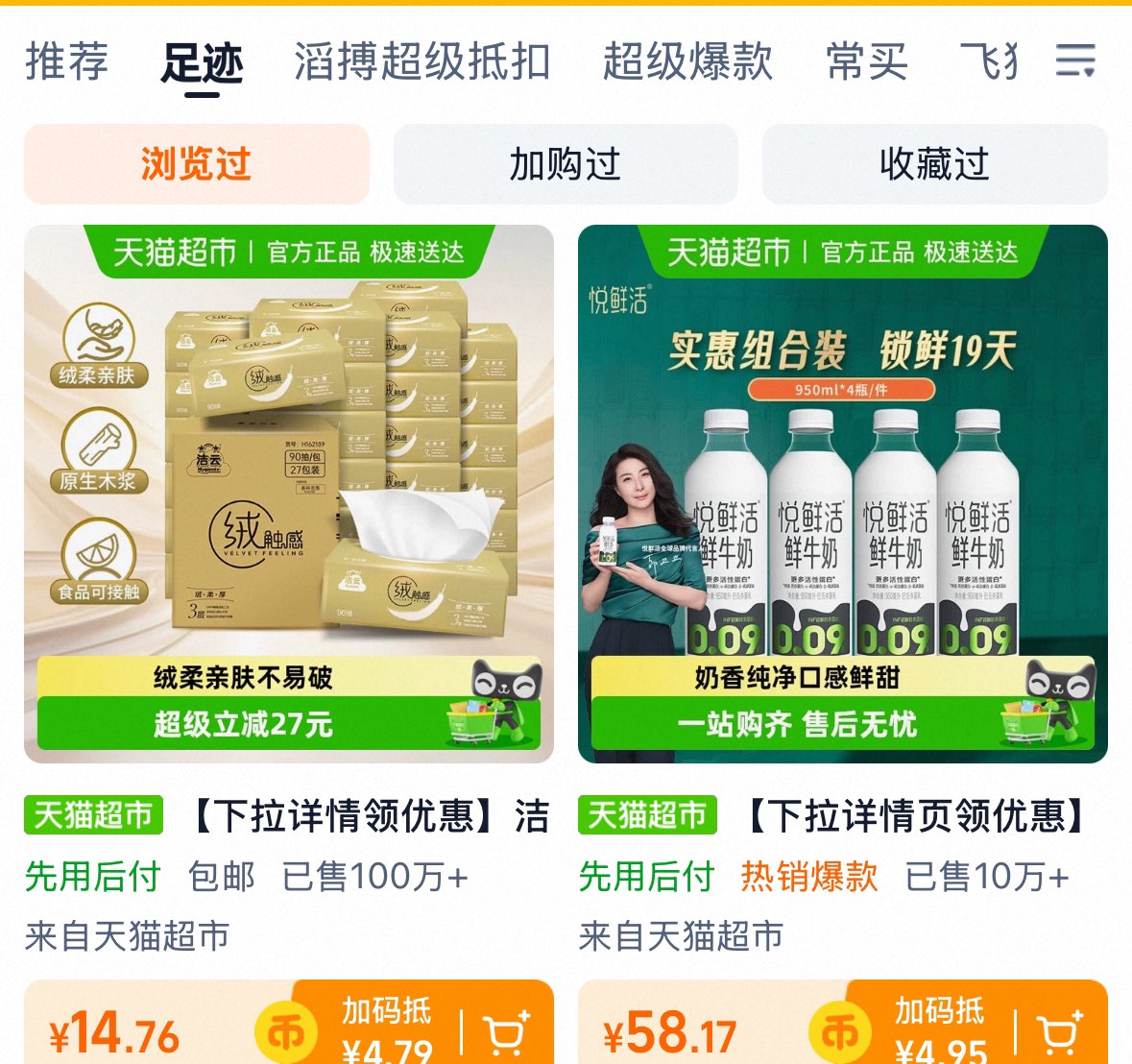Viewport: 1132px width, 1064px height.
Task: Show 收藏过 items
Action: click(x=935, y=164)
